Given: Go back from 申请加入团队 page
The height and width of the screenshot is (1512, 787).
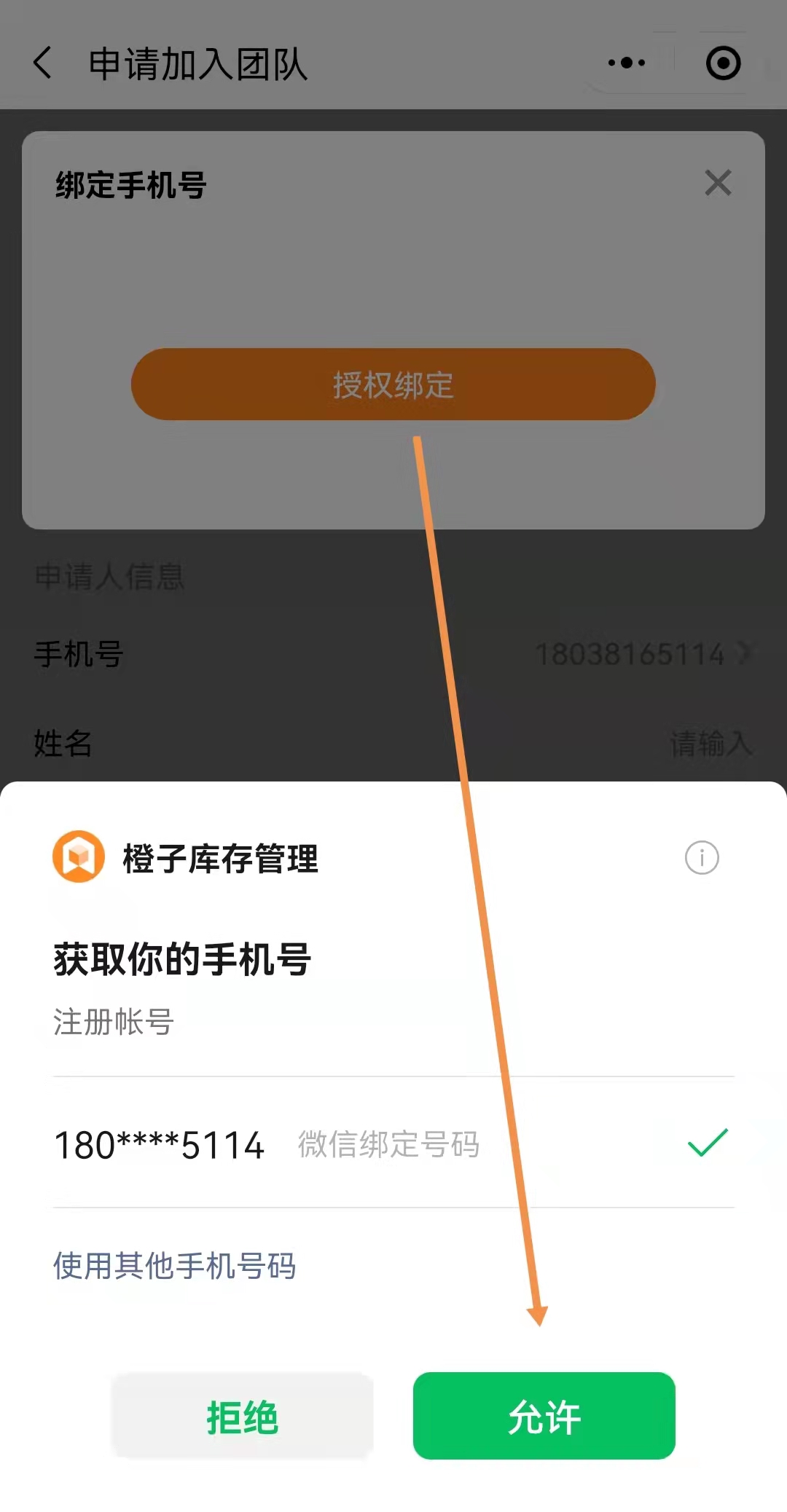Looking at the screenshot, I should 44,63.
